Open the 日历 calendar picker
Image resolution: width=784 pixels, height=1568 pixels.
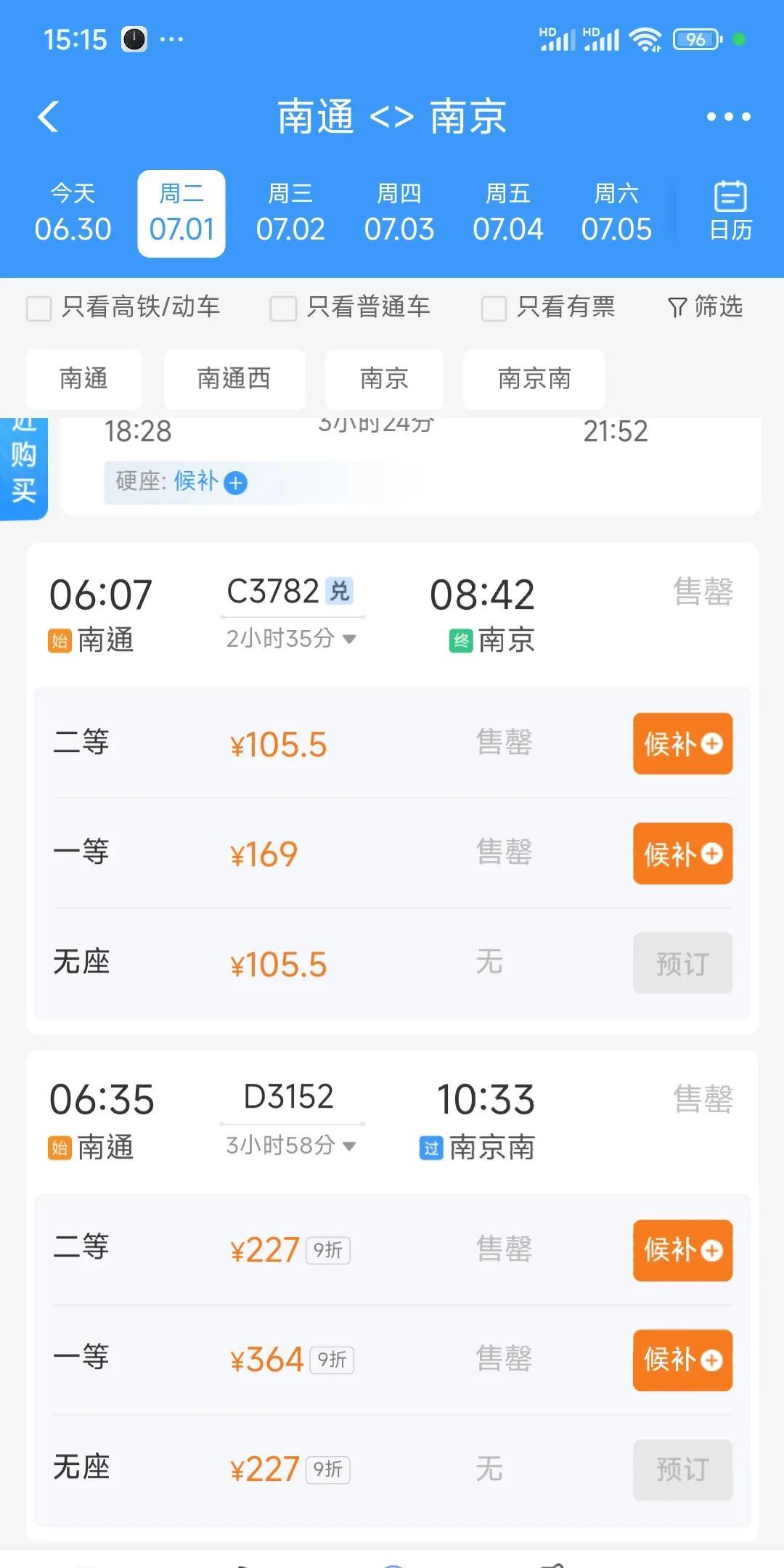(x=730, y=211)
